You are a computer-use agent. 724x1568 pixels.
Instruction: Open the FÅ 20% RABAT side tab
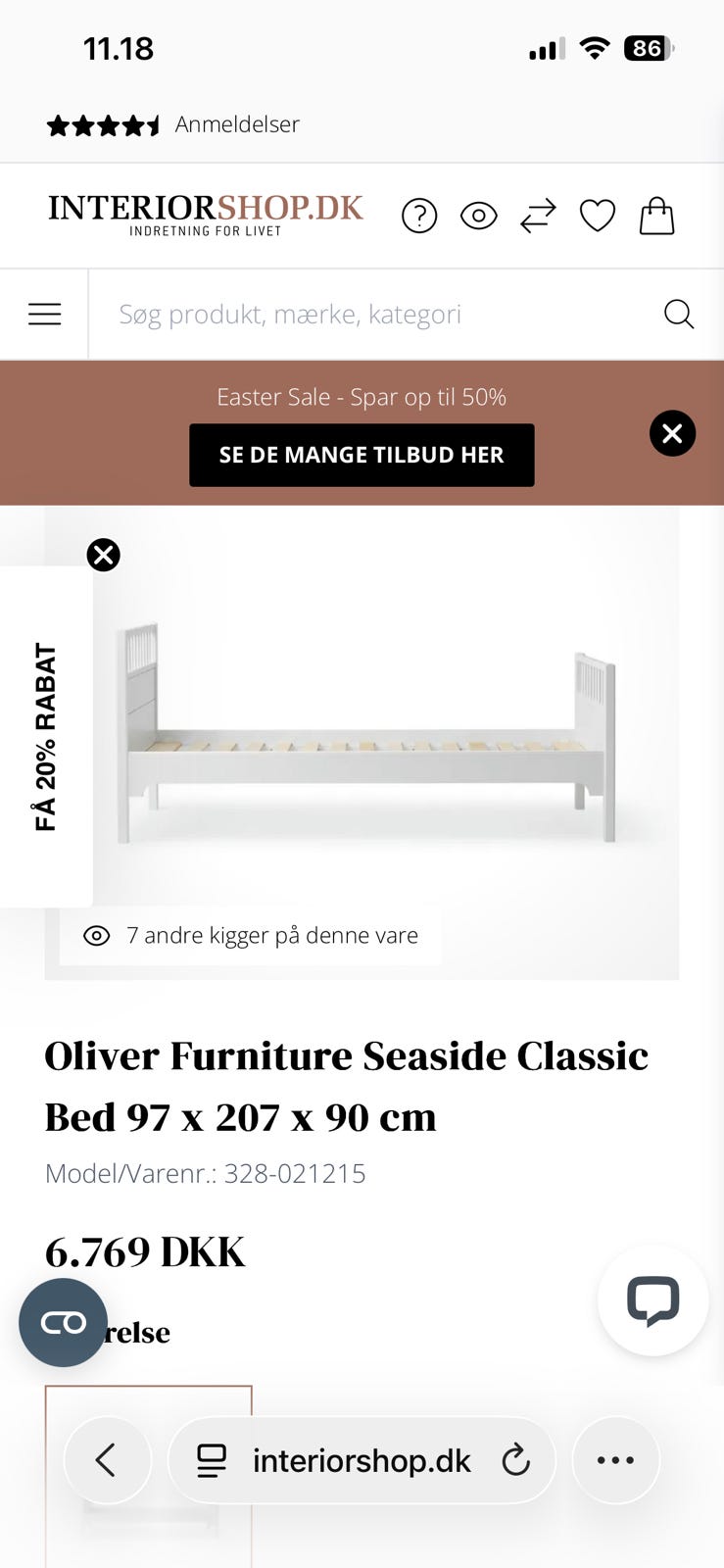[x=45, y=730]
